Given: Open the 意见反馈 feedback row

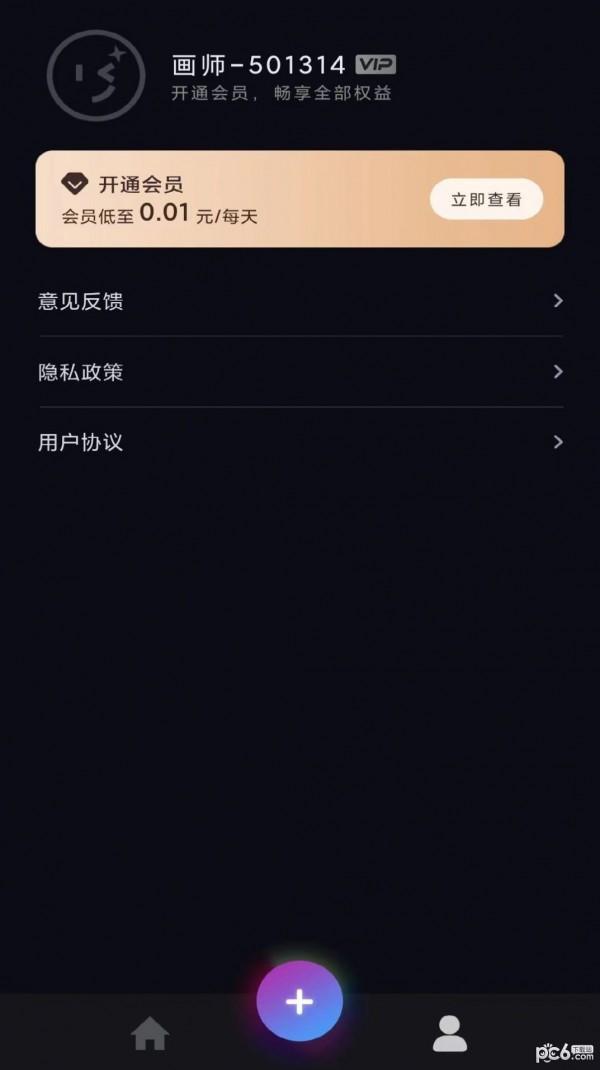Looking at the screenshot, I should (x=300, y=301).
